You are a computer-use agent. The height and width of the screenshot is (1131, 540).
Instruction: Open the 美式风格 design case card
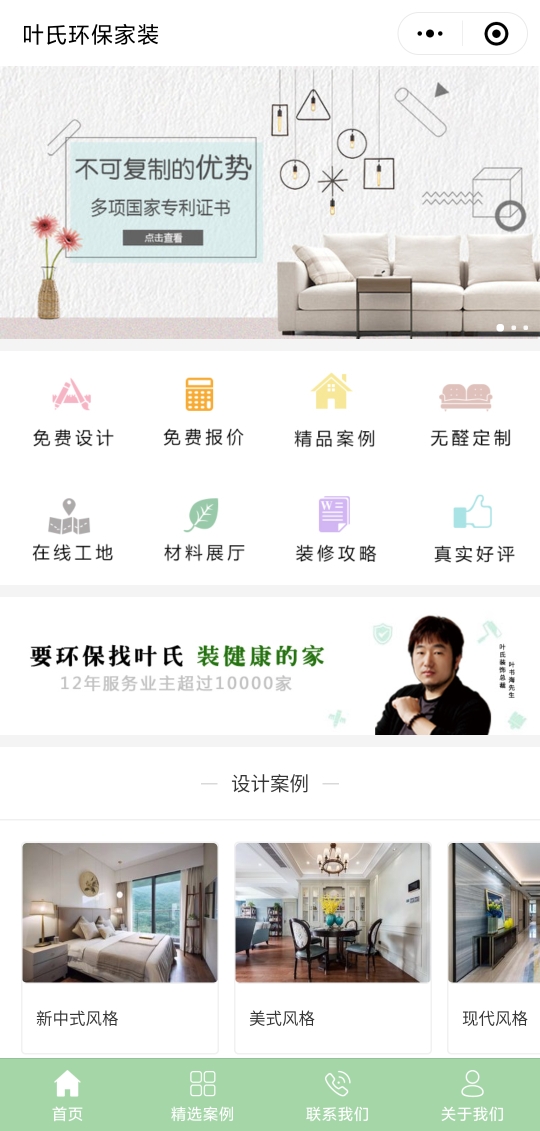[332, 948]
